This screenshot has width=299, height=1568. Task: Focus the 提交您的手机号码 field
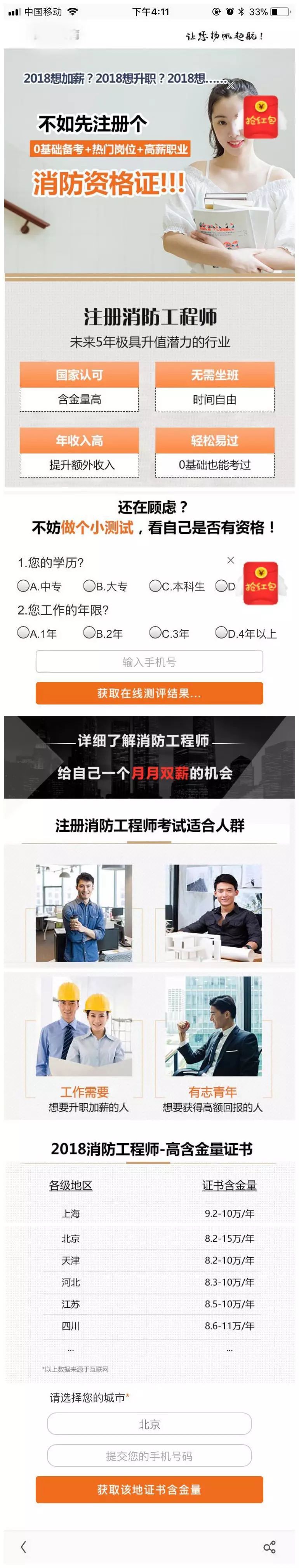(149, 1456)
